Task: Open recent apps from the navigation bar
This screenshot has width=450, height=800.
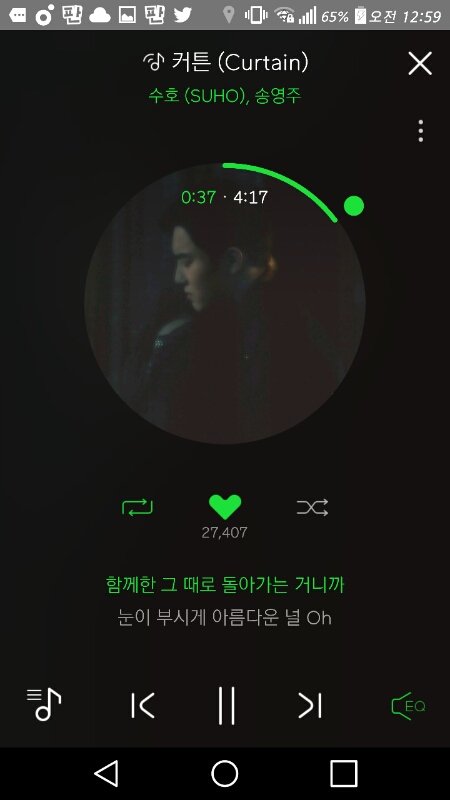Action: pos(343,773)
